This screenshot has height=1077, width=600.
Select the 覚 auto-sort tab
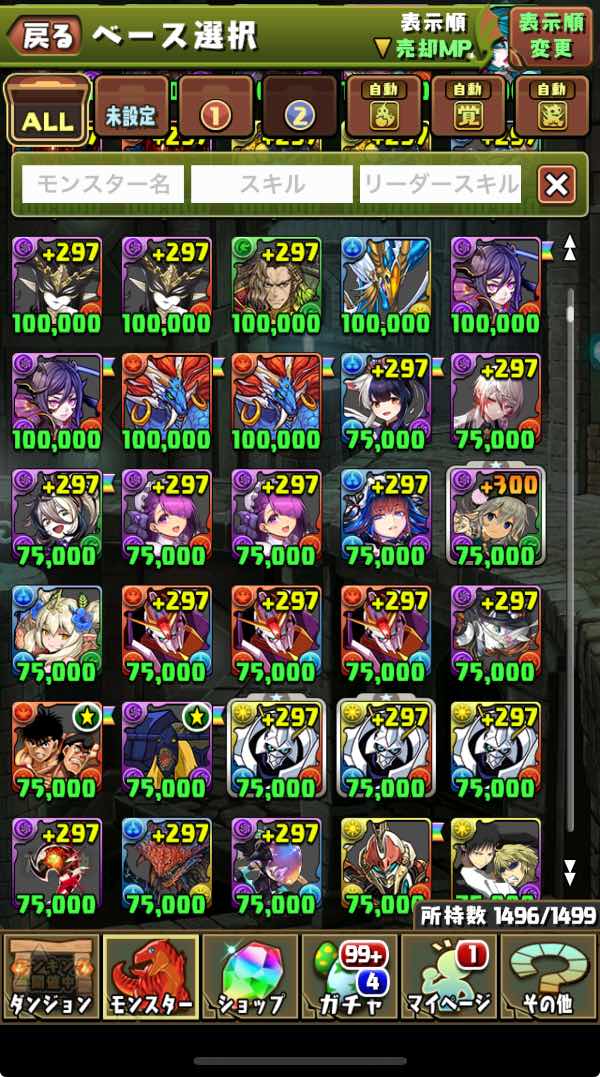(467, 108)
